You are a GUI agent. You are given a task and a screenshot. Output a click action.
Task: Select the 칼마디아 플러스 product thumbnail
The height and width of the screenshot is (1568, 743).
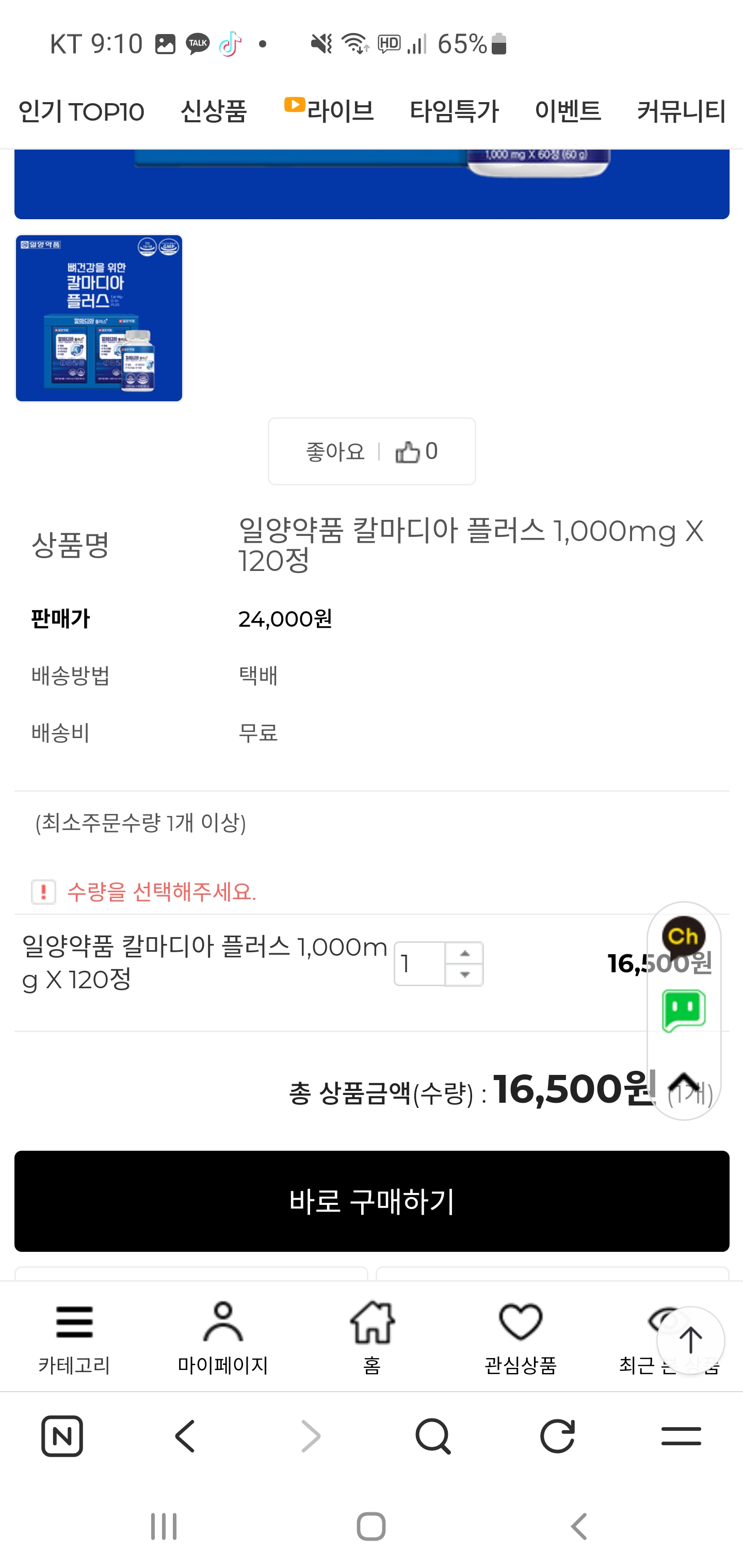pos(99,318)
